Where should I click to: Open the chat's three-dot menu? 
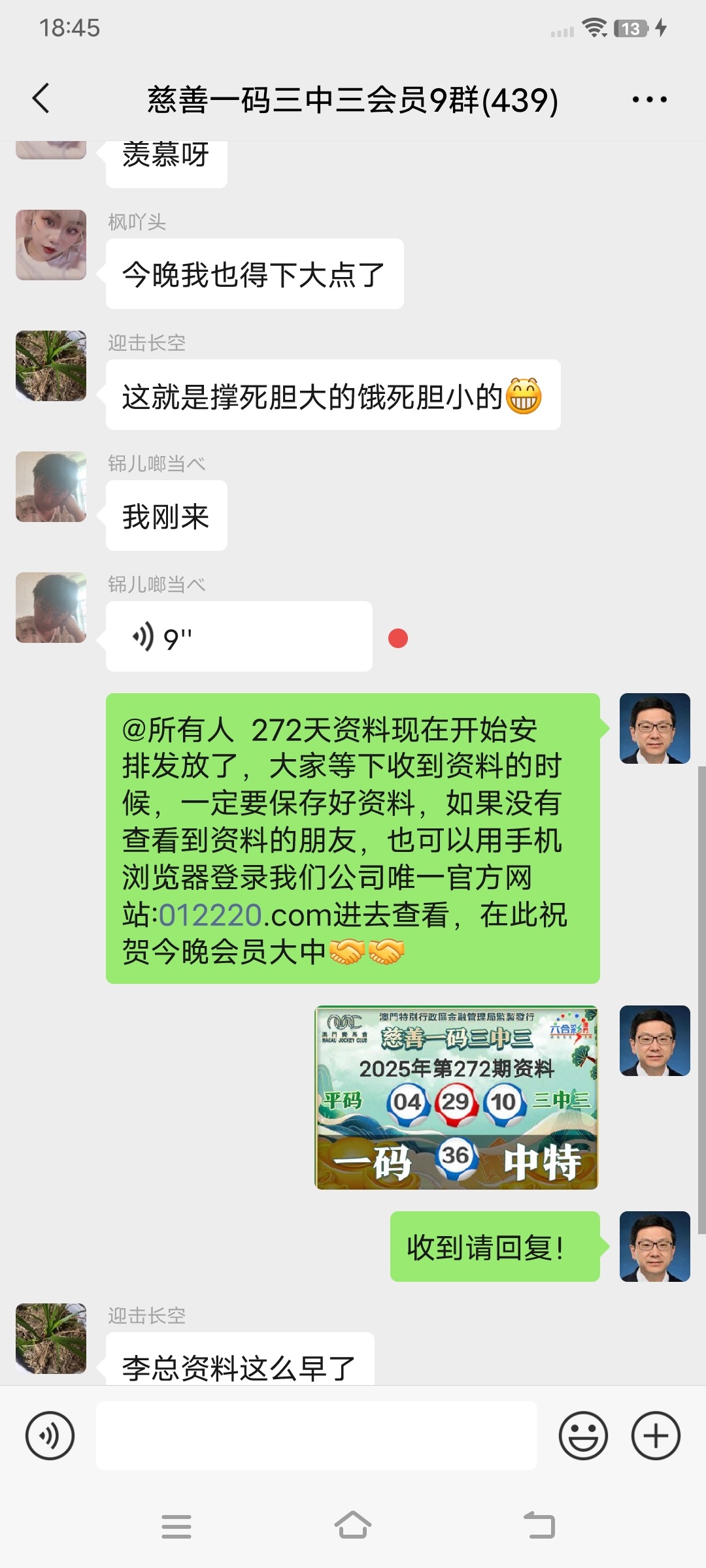coord(649,100)
